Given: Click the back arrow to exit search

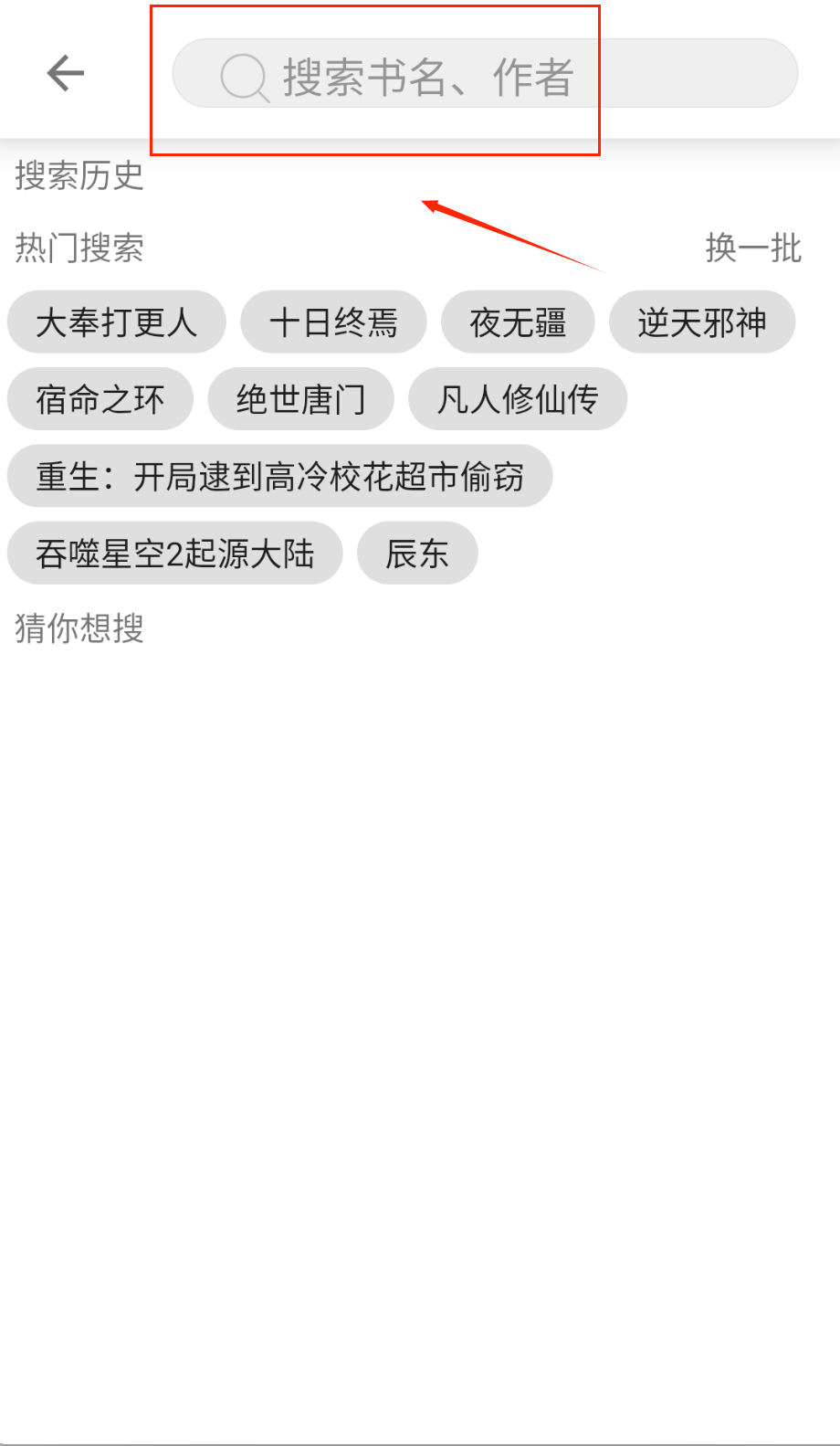Looking at the screenshot, I should (x=63, y=72).
